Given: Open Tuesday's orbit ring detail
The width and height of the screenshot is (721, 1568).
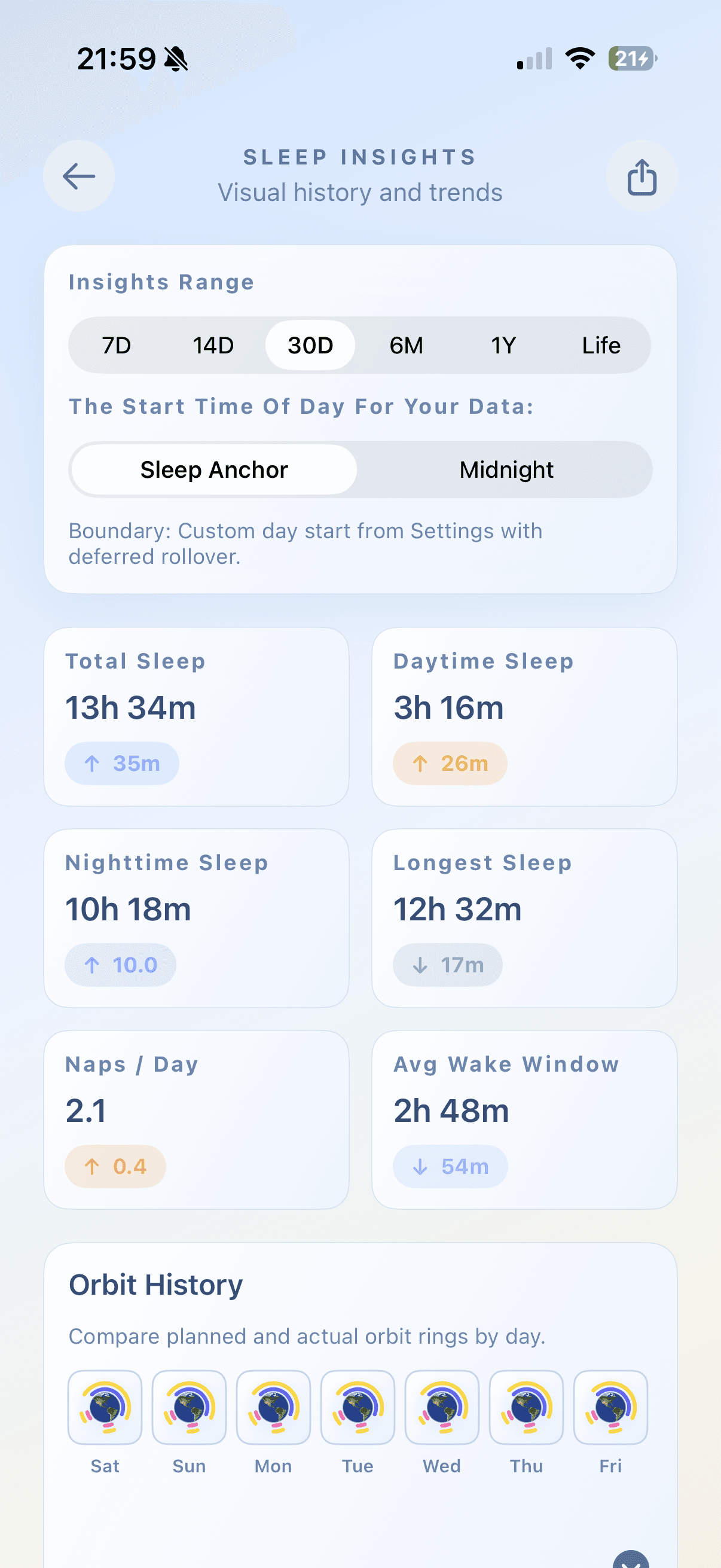Looking at the screenshot, I should coord(357,1408).
